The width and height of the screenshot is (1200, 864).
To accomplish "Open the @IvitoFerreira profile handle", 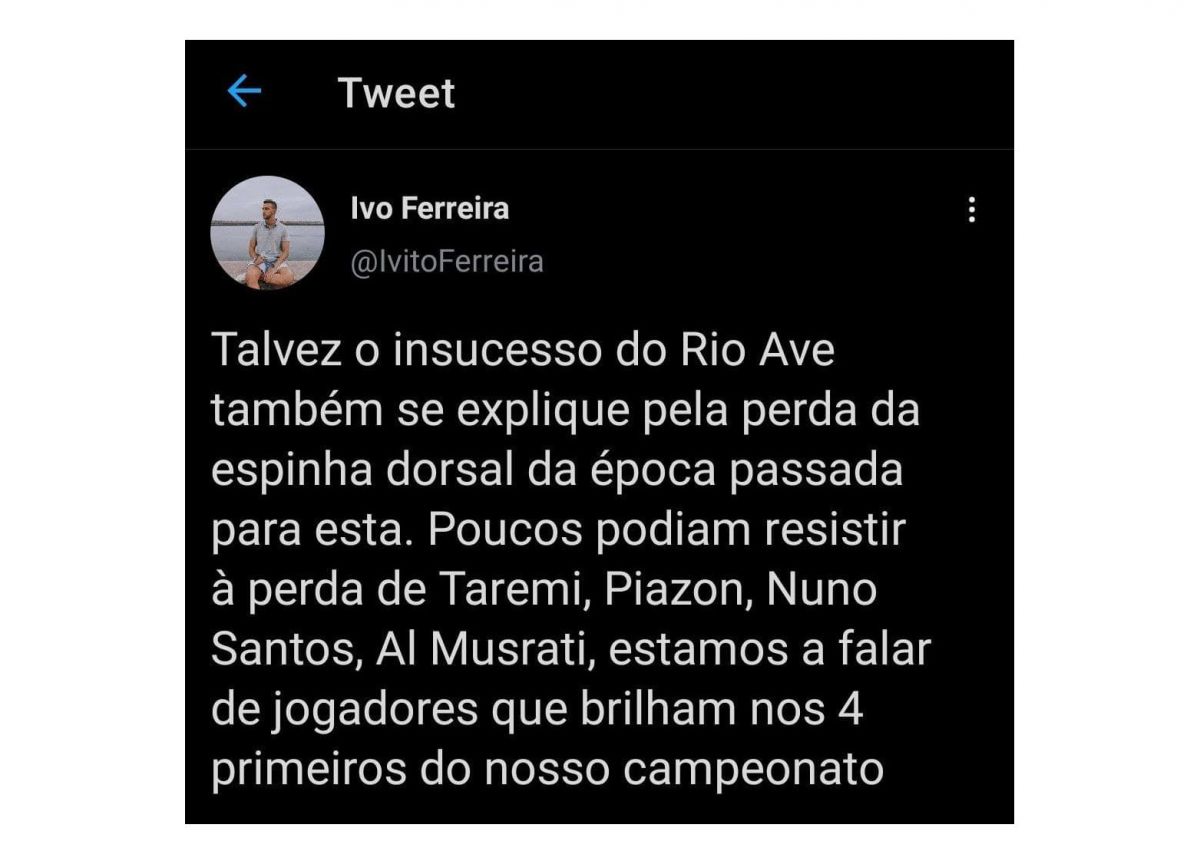I will pyautogui.click(x=446, y=262).
